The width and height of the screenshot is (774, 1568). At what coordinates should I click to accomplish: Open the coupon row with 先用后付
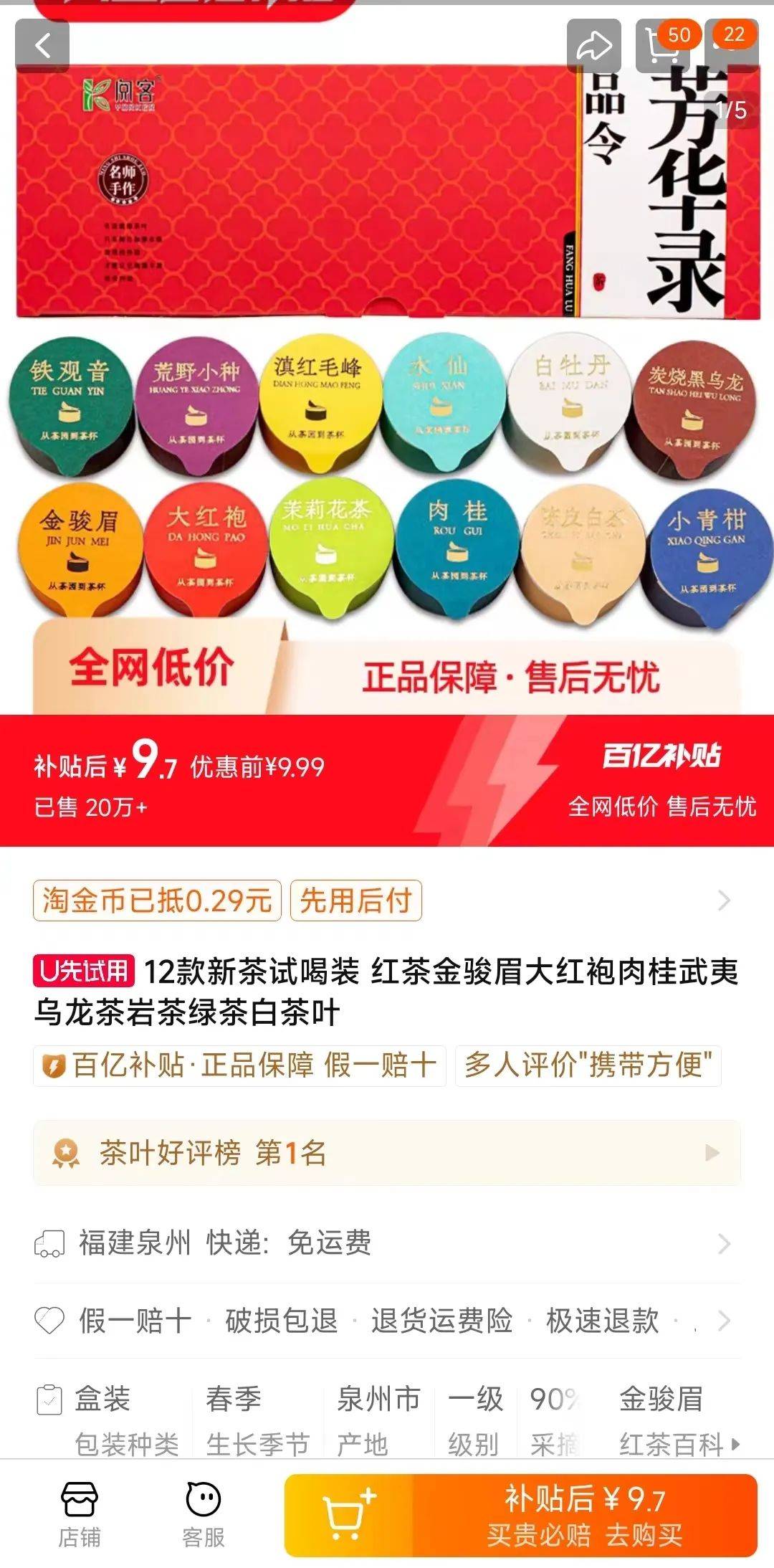(x=387, y=901)
